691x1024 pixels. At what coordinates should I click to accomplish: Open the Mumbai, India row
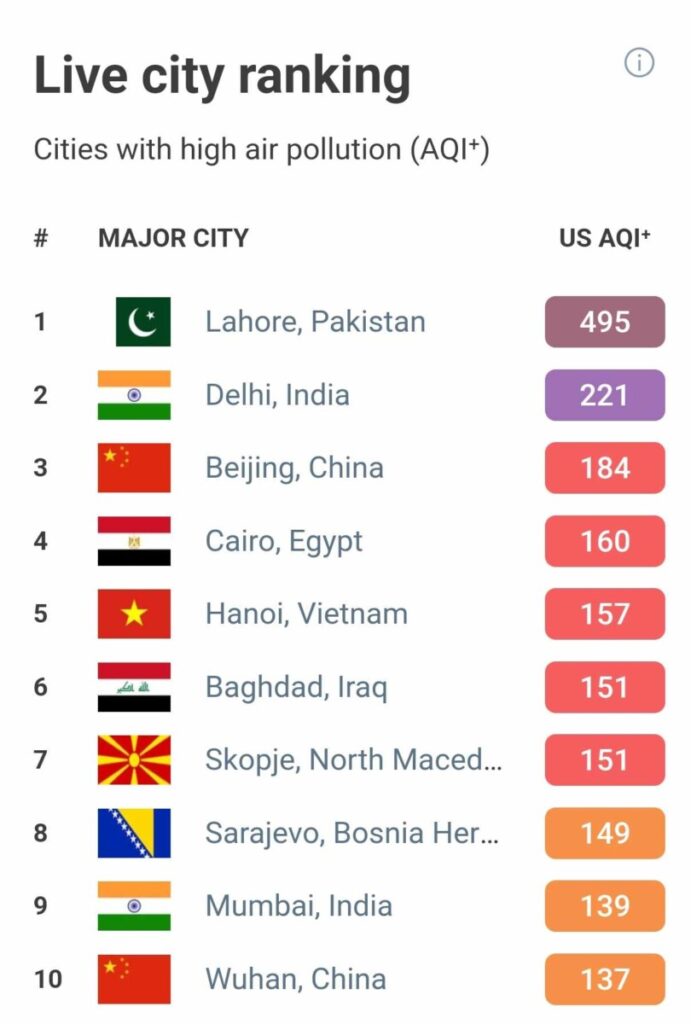[298, 906]
